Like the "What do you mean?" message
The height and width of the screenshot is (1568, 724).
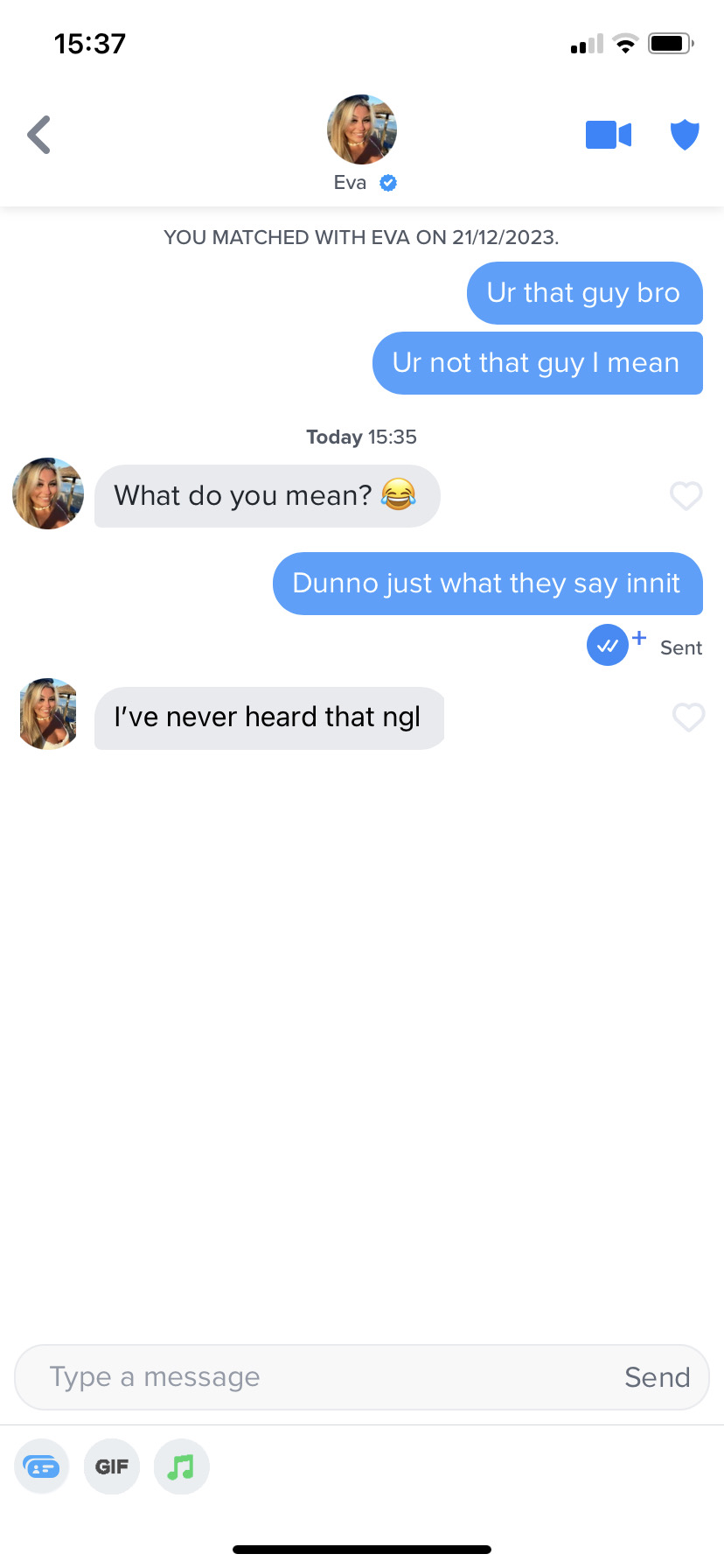pos(686,495)
